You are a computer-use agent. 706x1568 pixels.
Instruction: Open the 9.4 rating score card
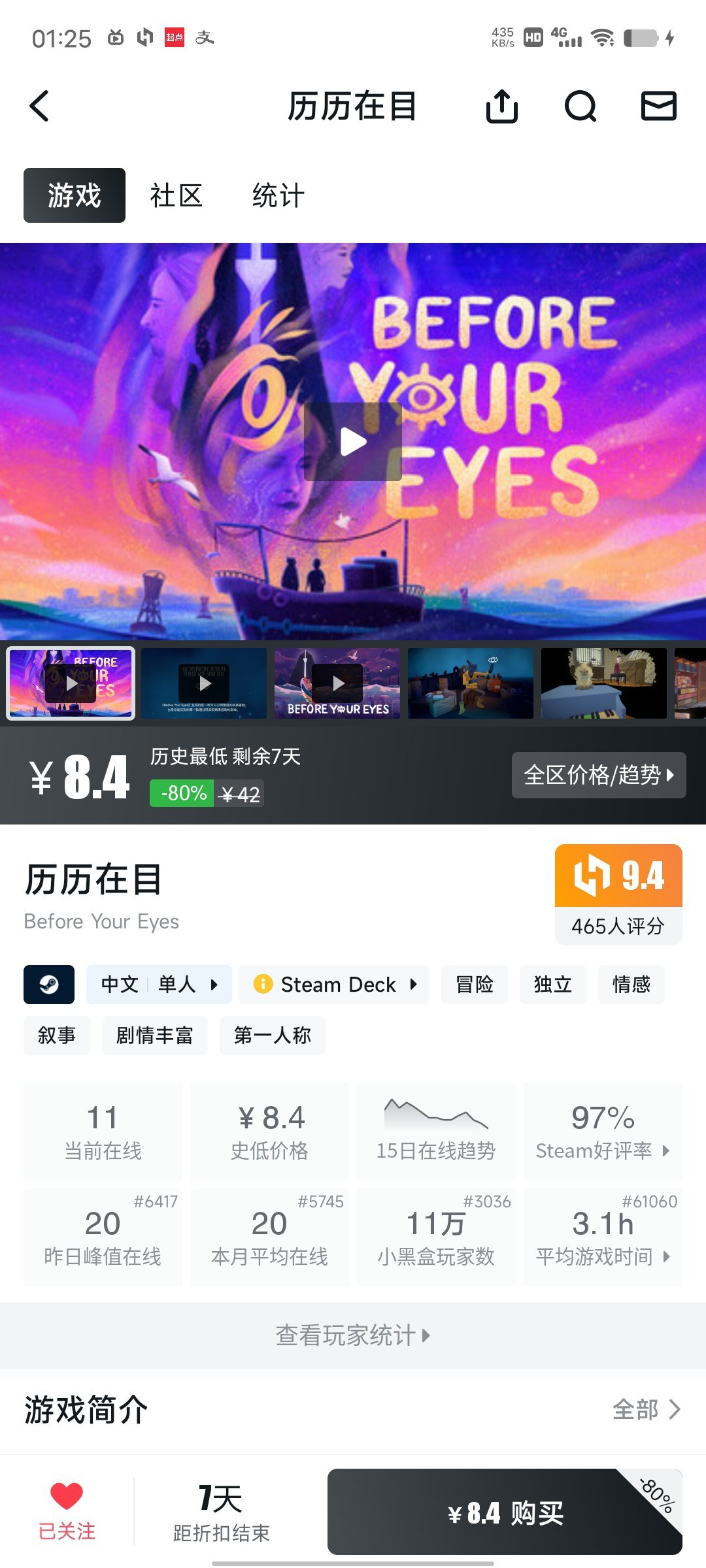coord(618,894)
